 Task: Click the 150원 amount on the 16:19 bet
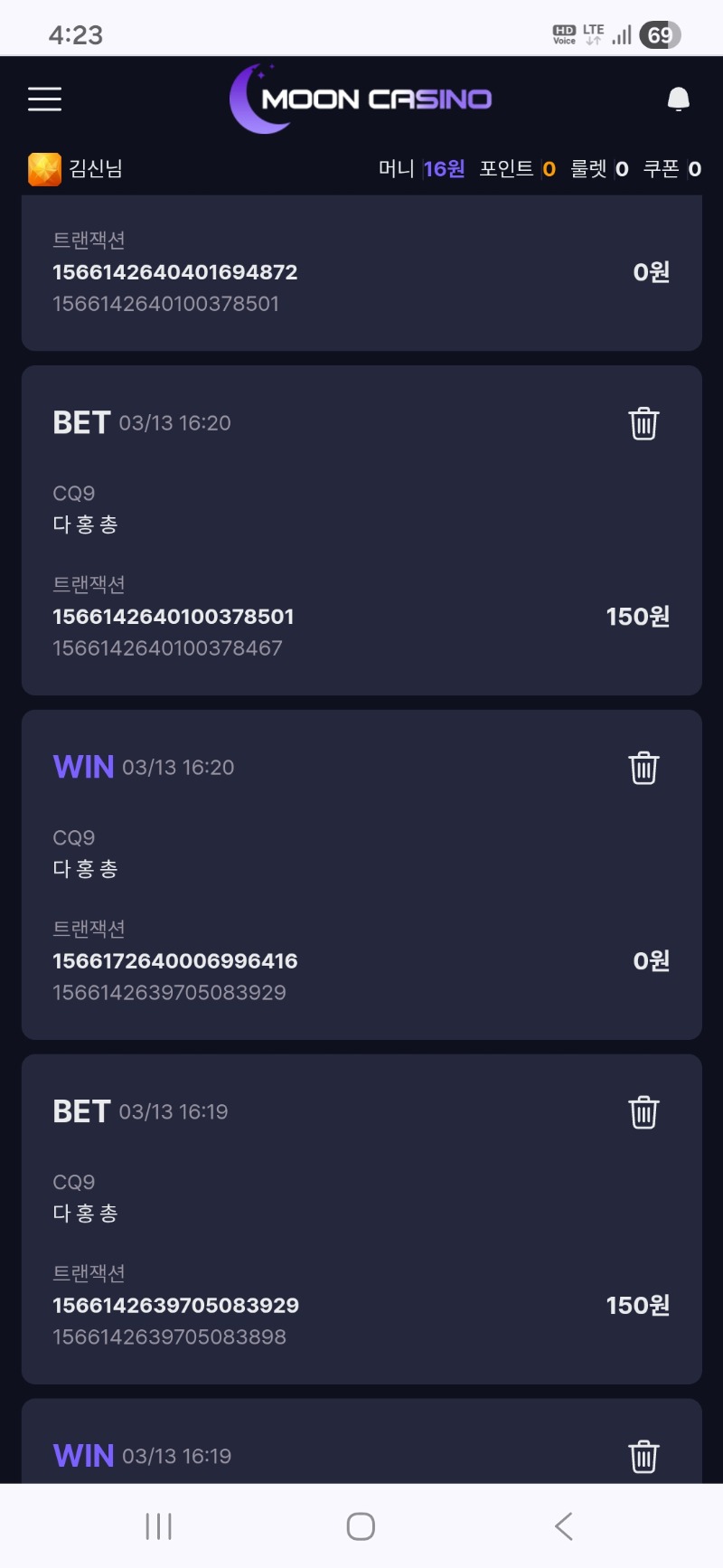point(637,1305)
